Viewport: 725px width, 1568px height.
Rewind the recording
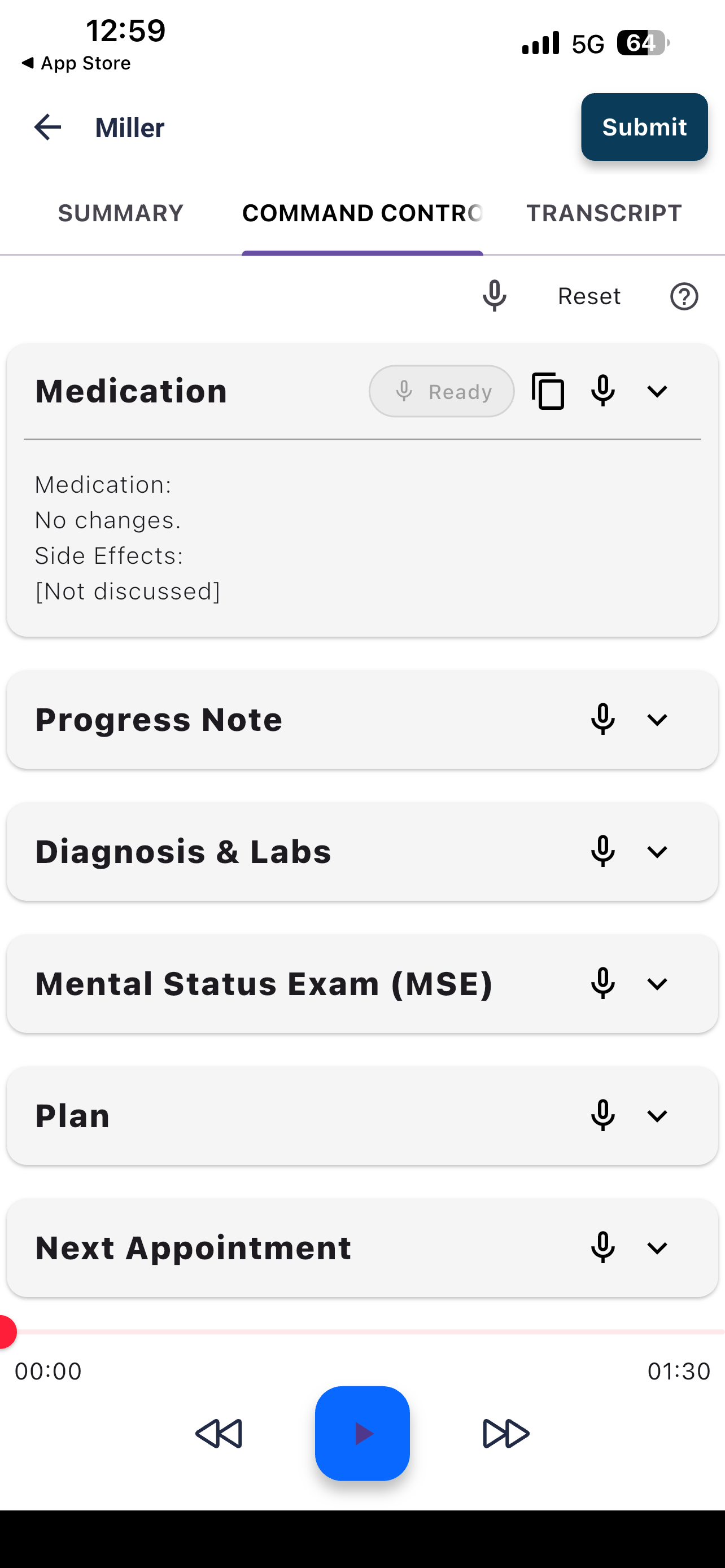coord(219,1434)
